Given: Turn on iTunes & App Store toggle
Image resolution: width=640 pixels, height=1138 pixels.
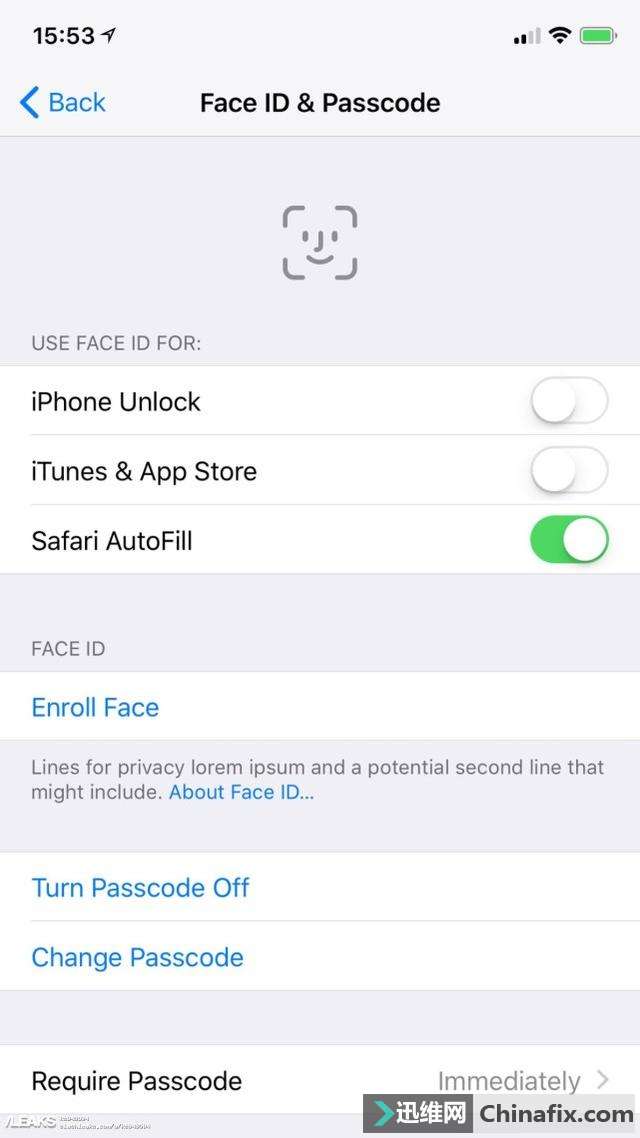Looking at the screenshot, I should tap(568, 471).
